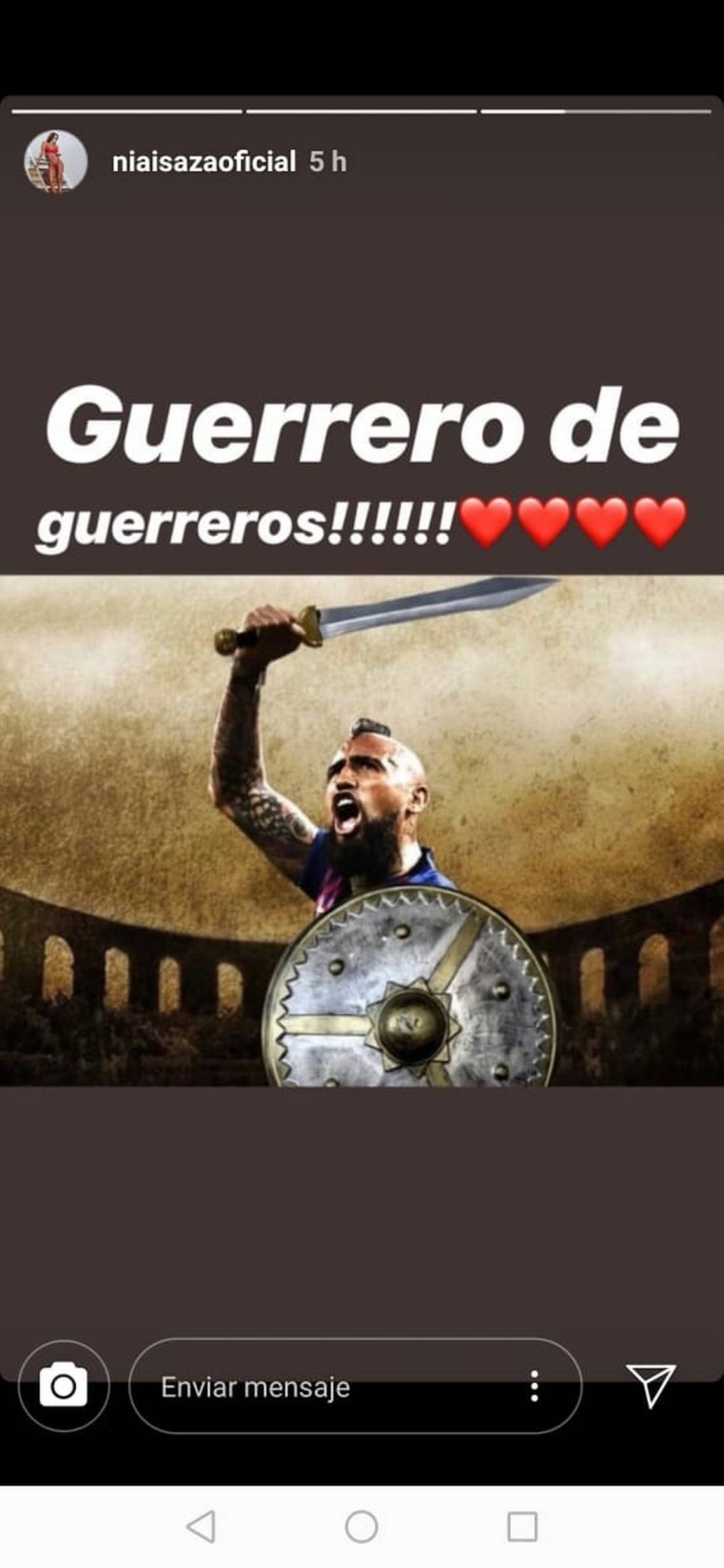Viewport: 724px width, 1568px height.
Task: Share the story via paper plane
Action: coord(650,1385)
